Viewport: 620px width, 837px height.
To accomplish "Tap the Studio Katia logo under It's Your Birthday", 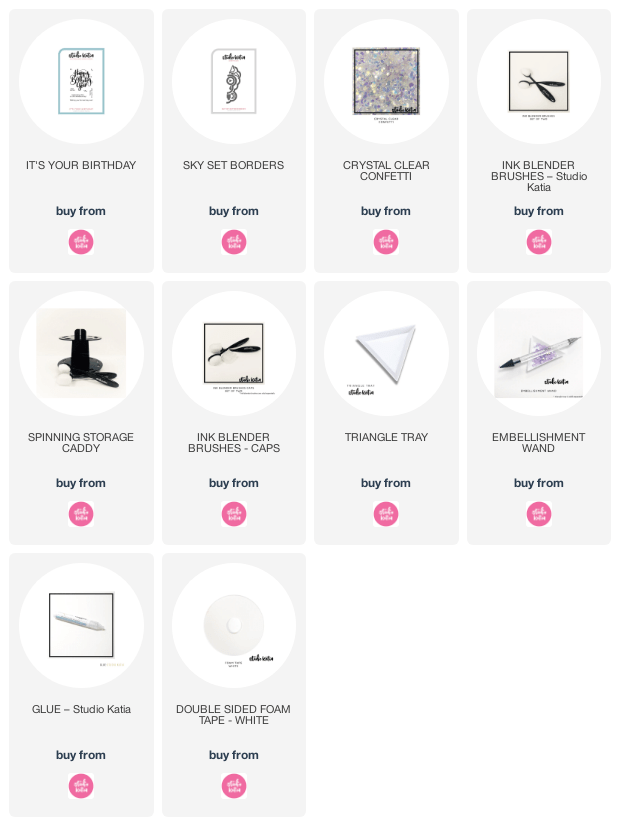I will [x=81, y=242].
